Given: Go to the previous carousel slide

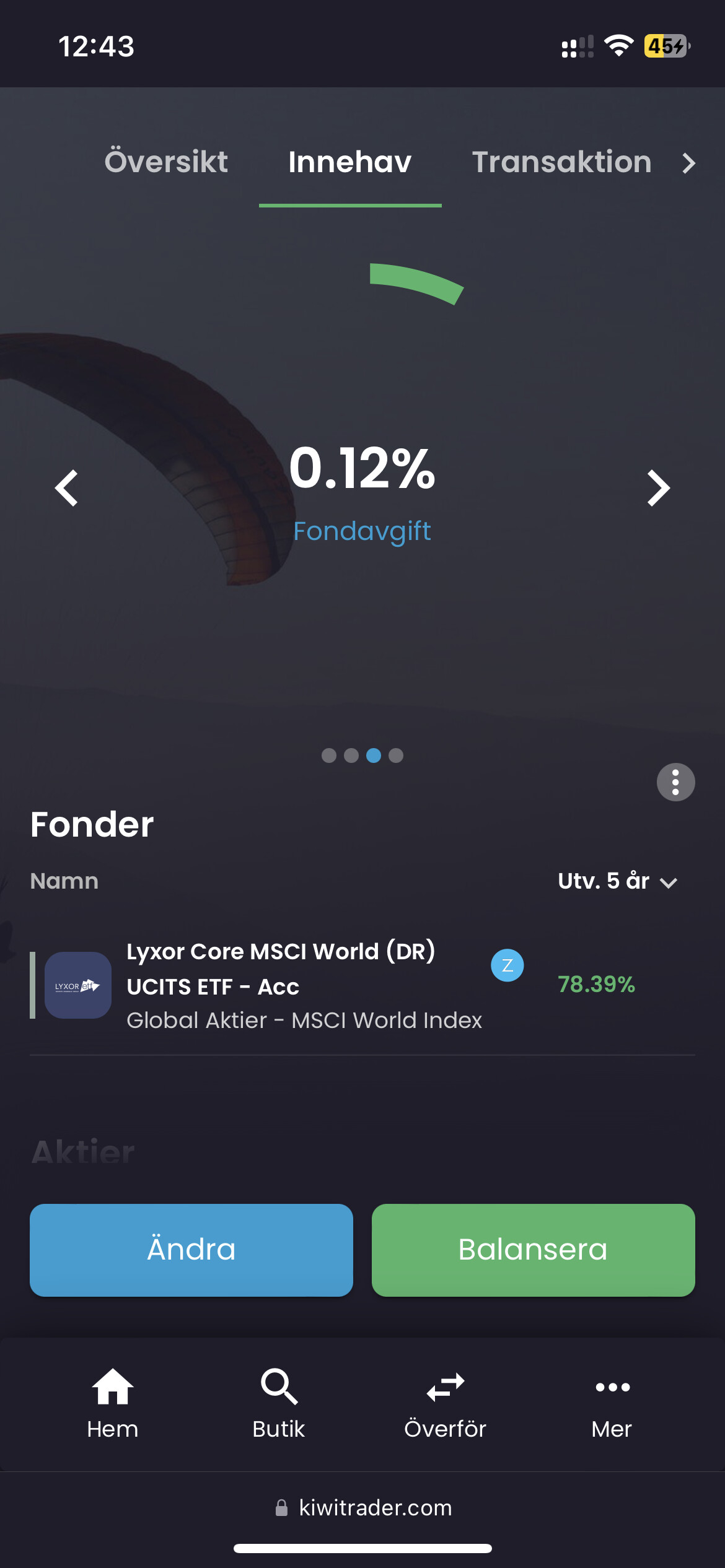Looking at the screenshot, I should pos(67,488).
